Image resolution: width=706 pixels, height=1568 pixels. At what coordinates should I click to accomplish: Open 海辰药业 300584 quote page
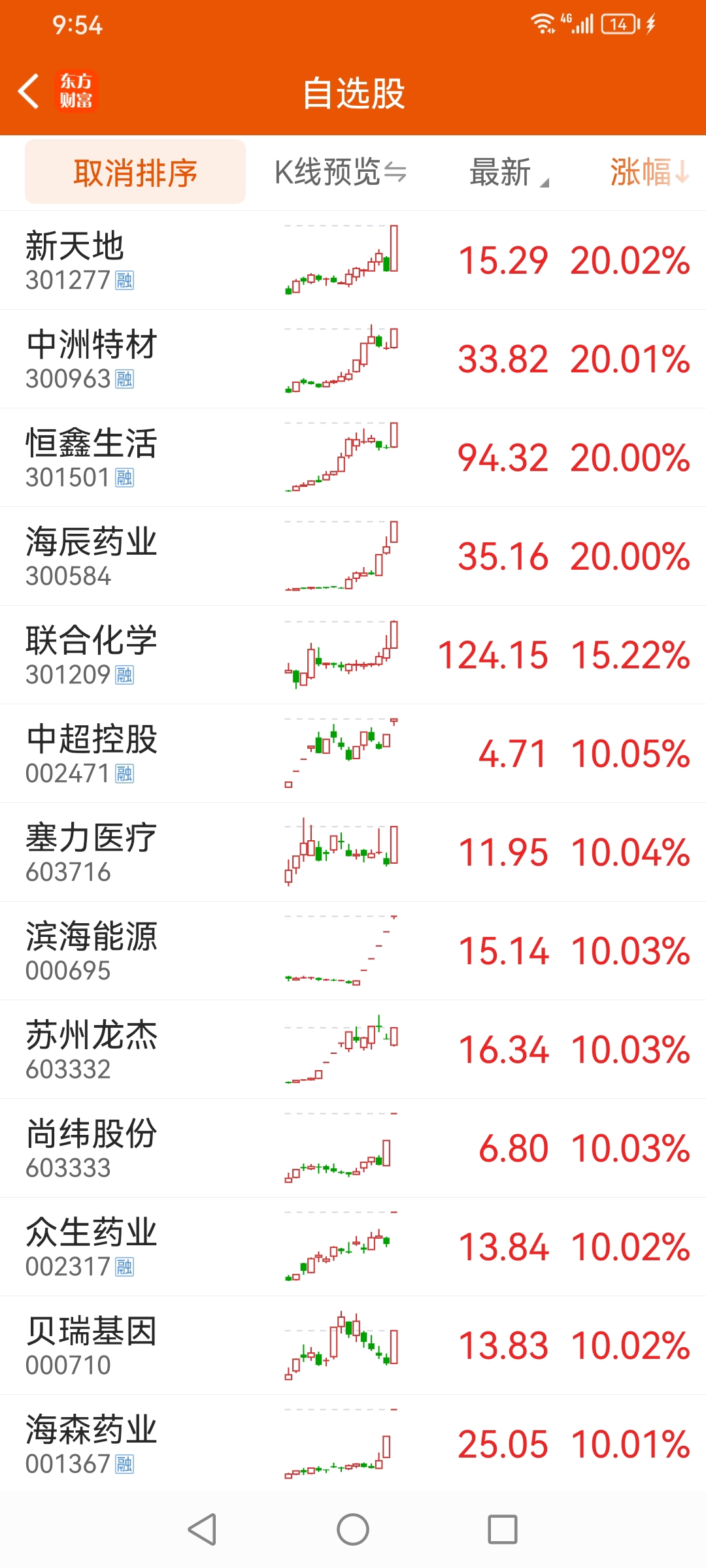point(353,556)
